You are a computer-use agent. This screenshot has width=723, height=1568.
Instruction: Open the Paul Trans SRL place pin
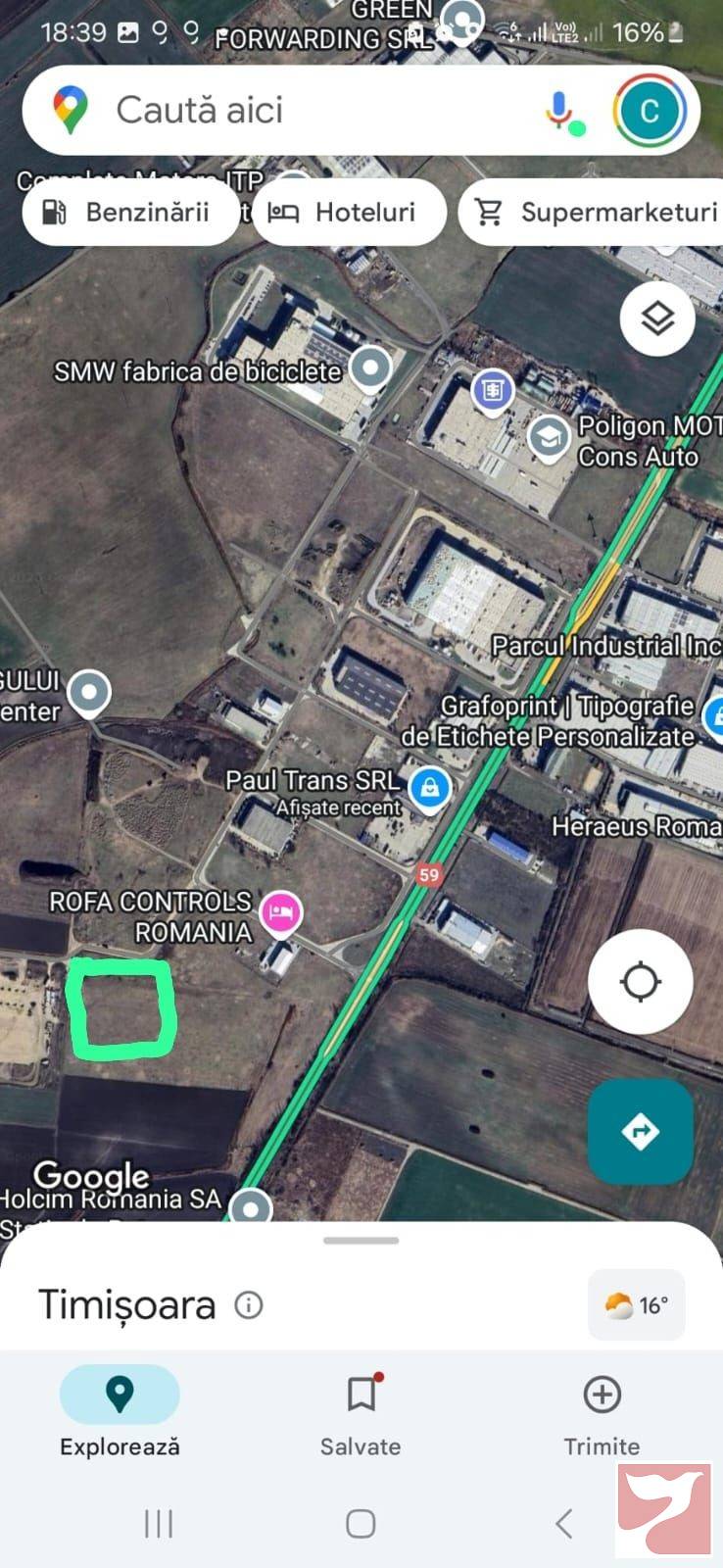click(429, 787)
